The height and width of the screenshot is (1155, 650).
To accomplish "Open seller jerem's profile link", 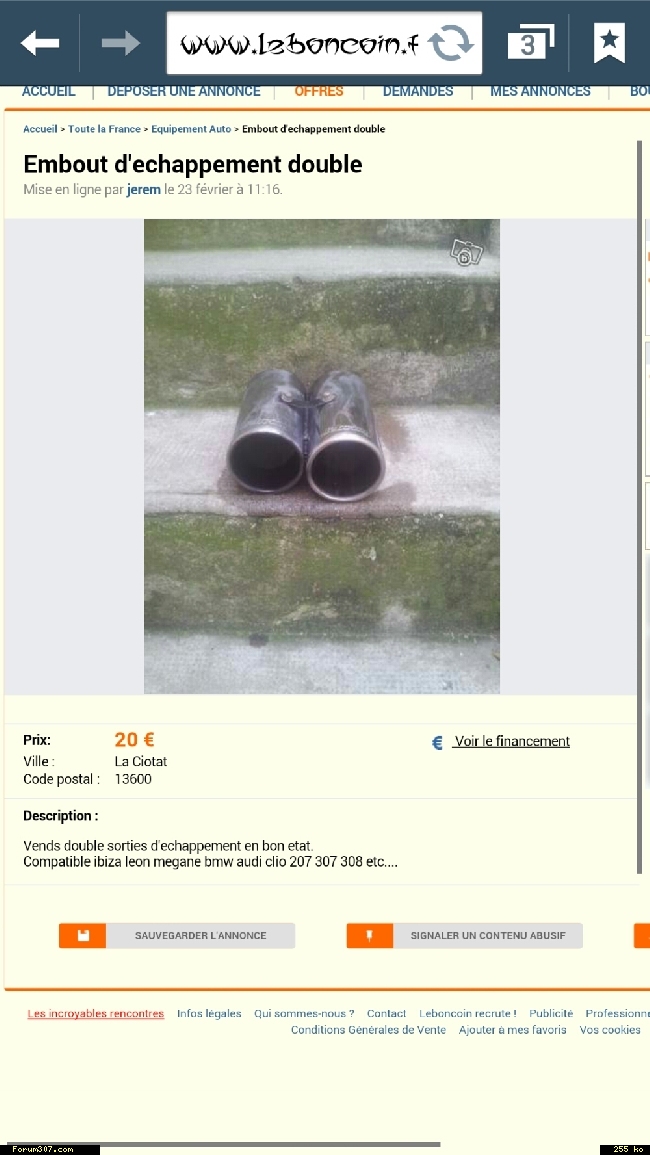I will coord(144,189).
